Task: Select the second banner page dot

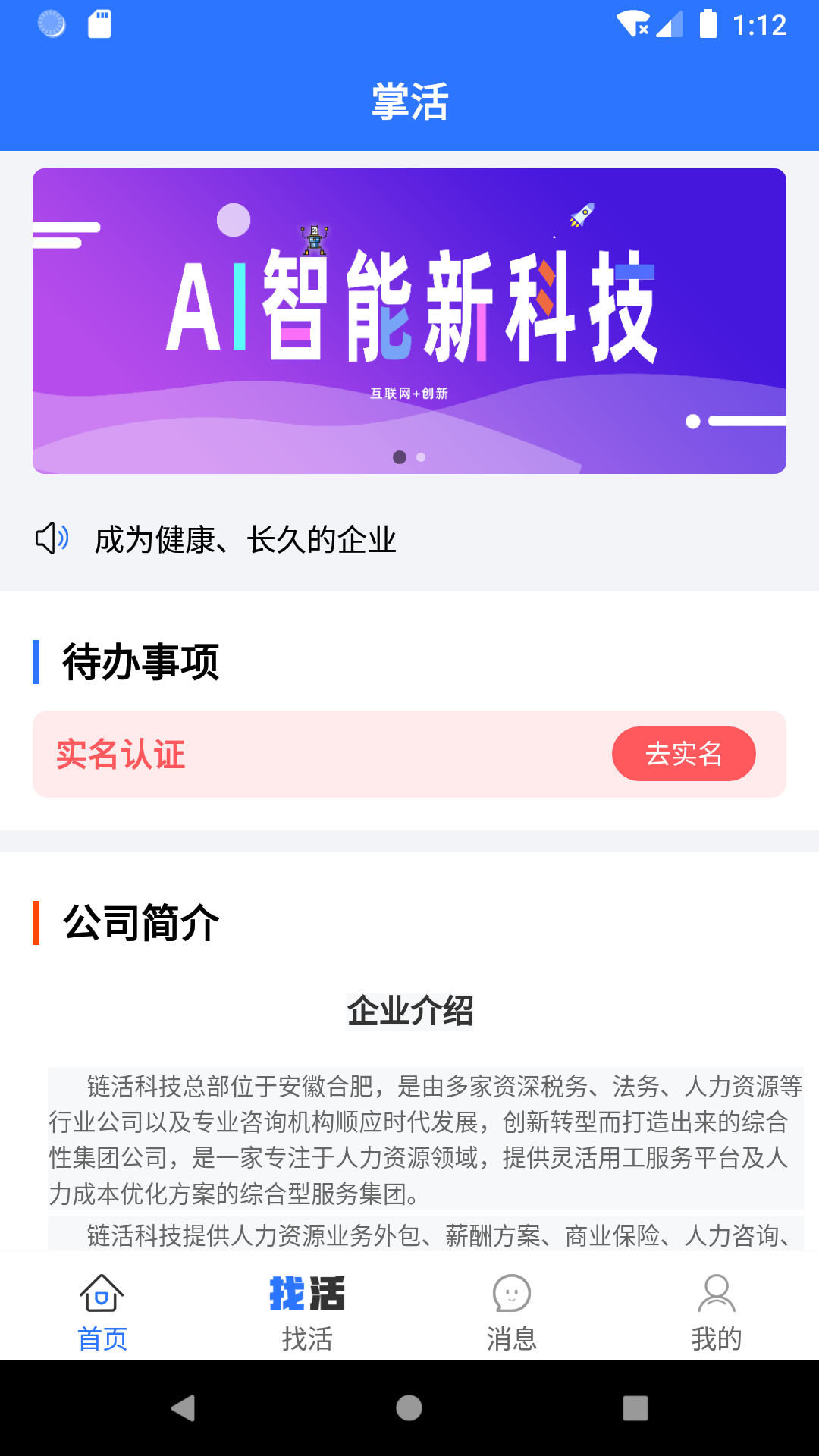Action: (x=421, y=457)
